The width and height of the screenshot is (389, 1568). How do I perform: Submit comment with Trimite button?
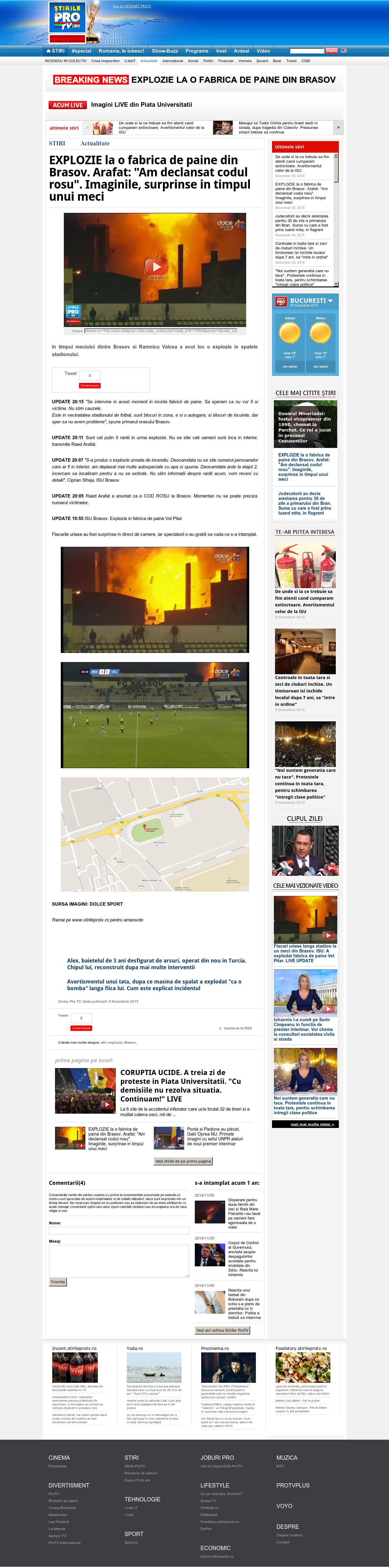(58, 1282)
